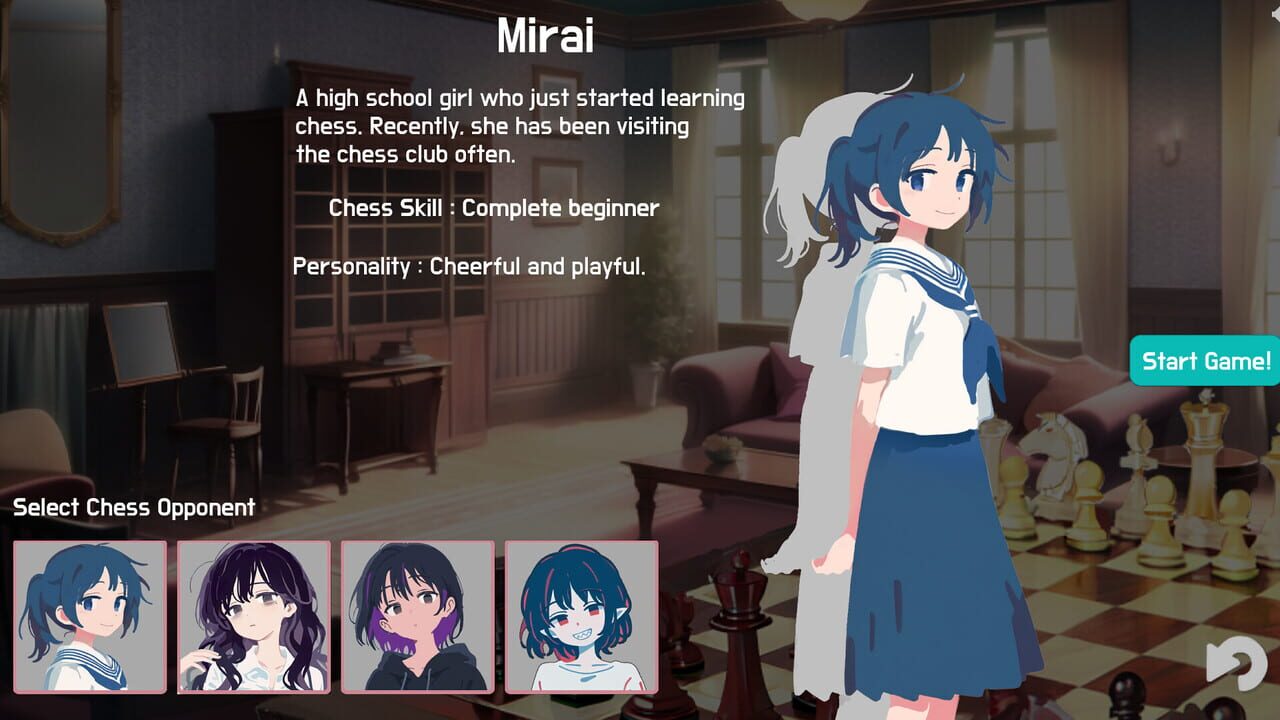Select the red-eyed grinning opponent portrait
Viewport: 1280px width, 720px height.
(582, 617)
